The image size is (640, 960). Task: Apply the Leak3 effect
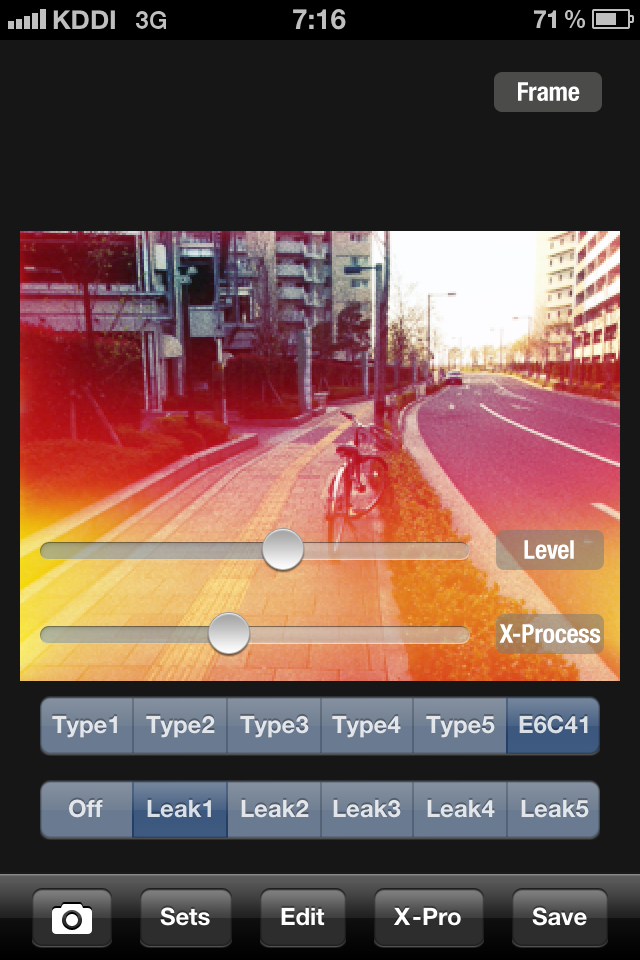pyautogui.click(x=367, y=809)
